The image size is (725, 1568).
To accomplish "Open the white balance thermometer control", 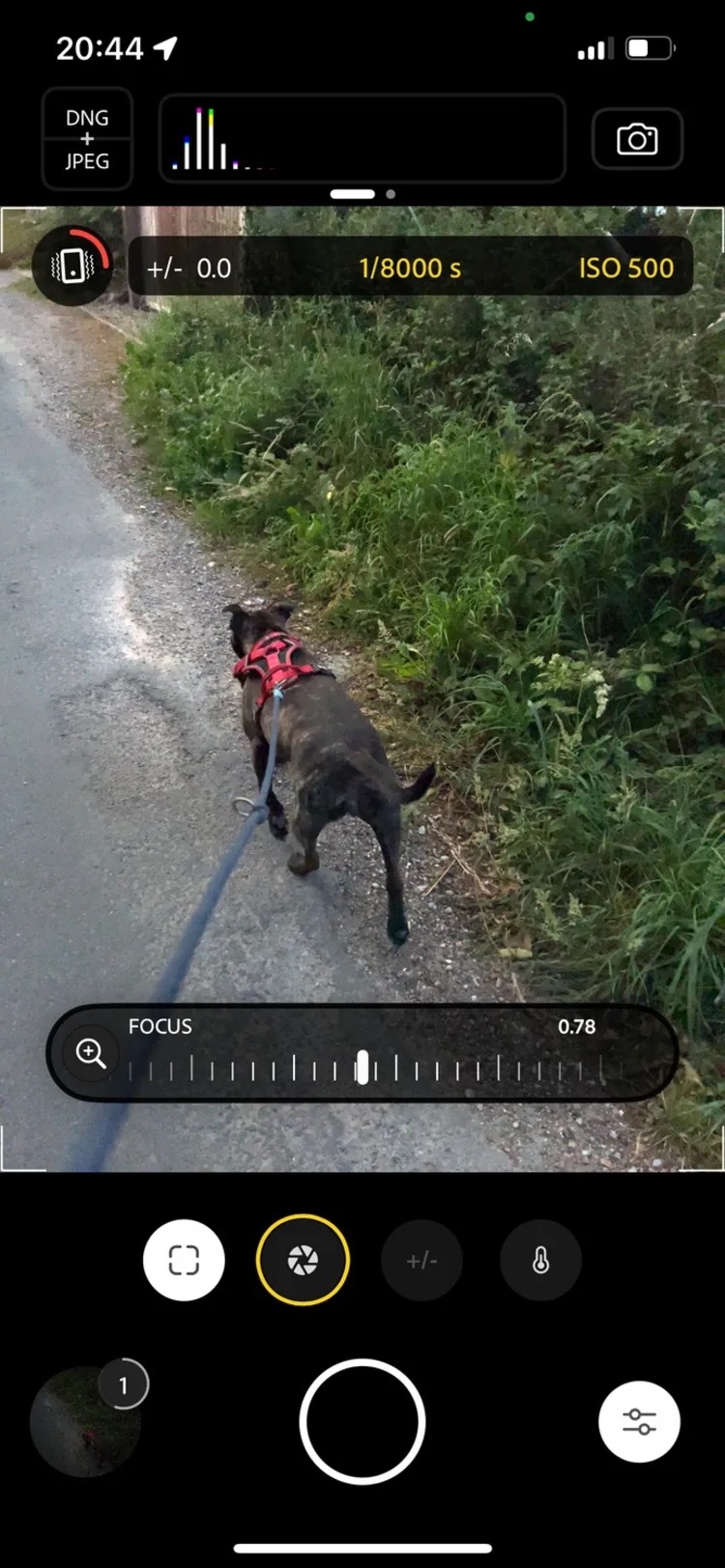I will click(x=540, y=1260).
